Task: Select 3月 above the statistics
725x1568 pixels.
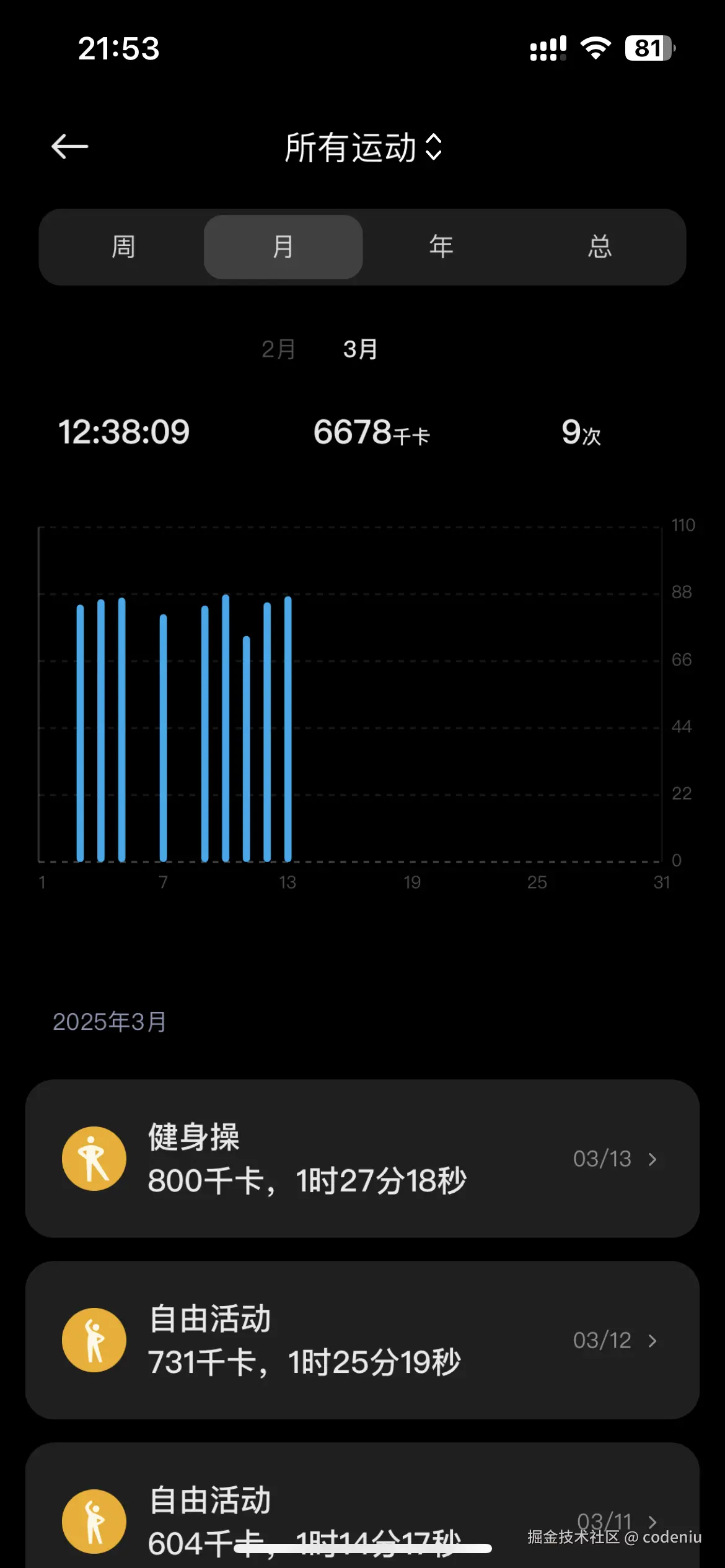Action: click(360, 349)
